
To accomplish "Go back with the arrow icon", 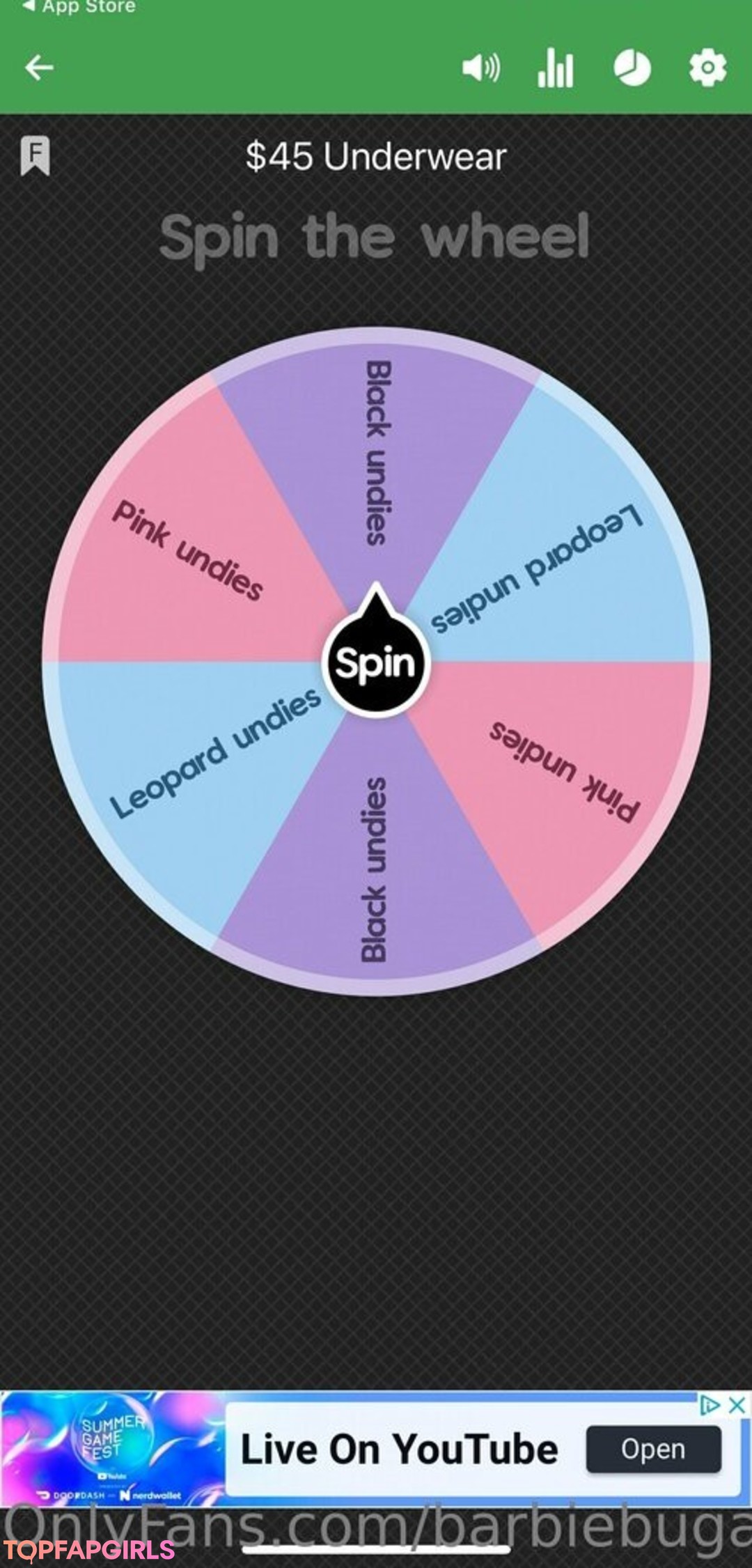I will point(39,68).
